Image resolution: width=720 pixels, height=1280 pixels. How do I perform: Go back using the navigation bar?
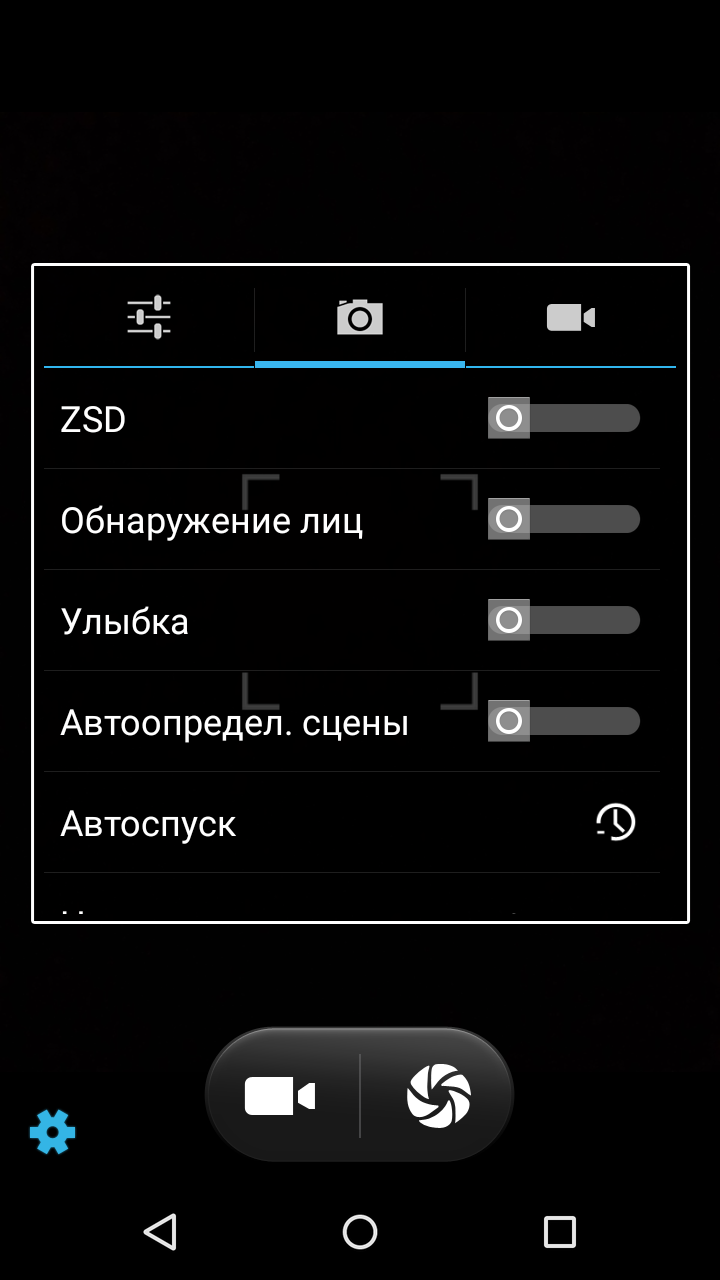tap(160, 1232)
